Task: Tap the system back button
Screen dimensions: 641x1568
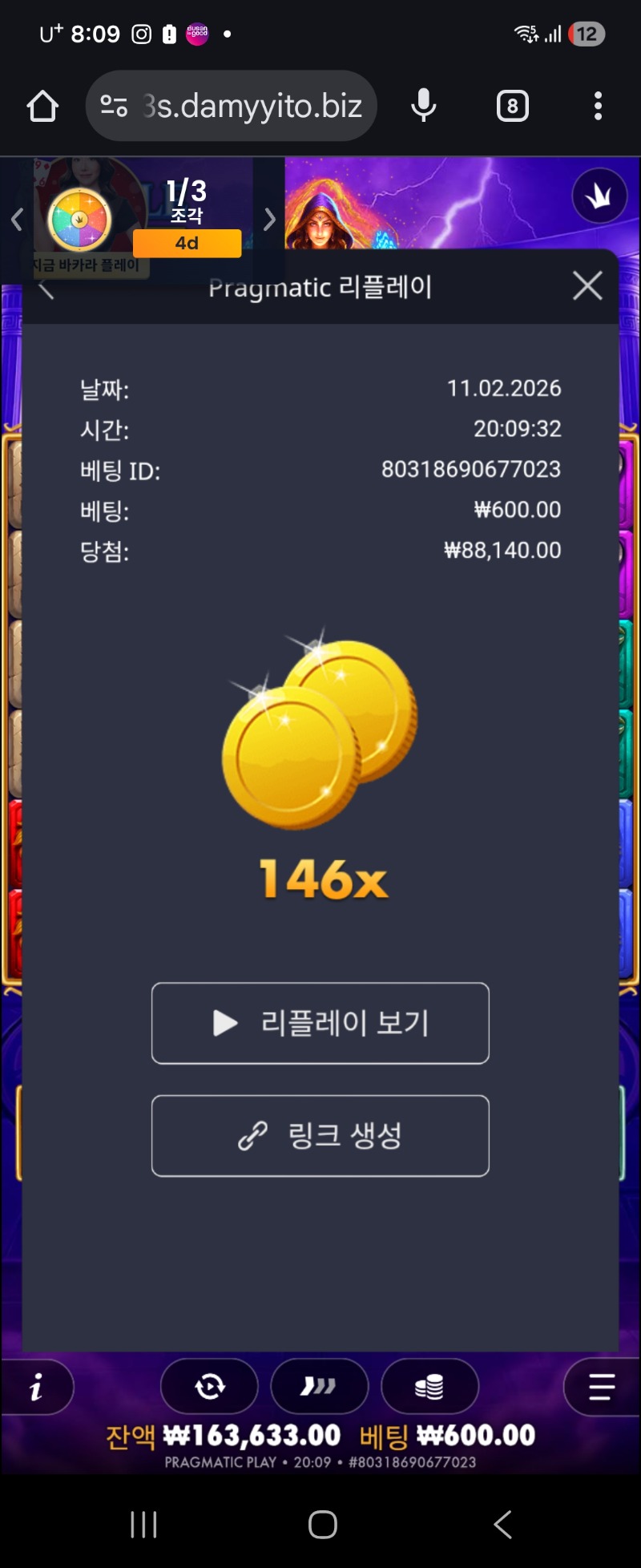Action: [x=502, y=1524]
